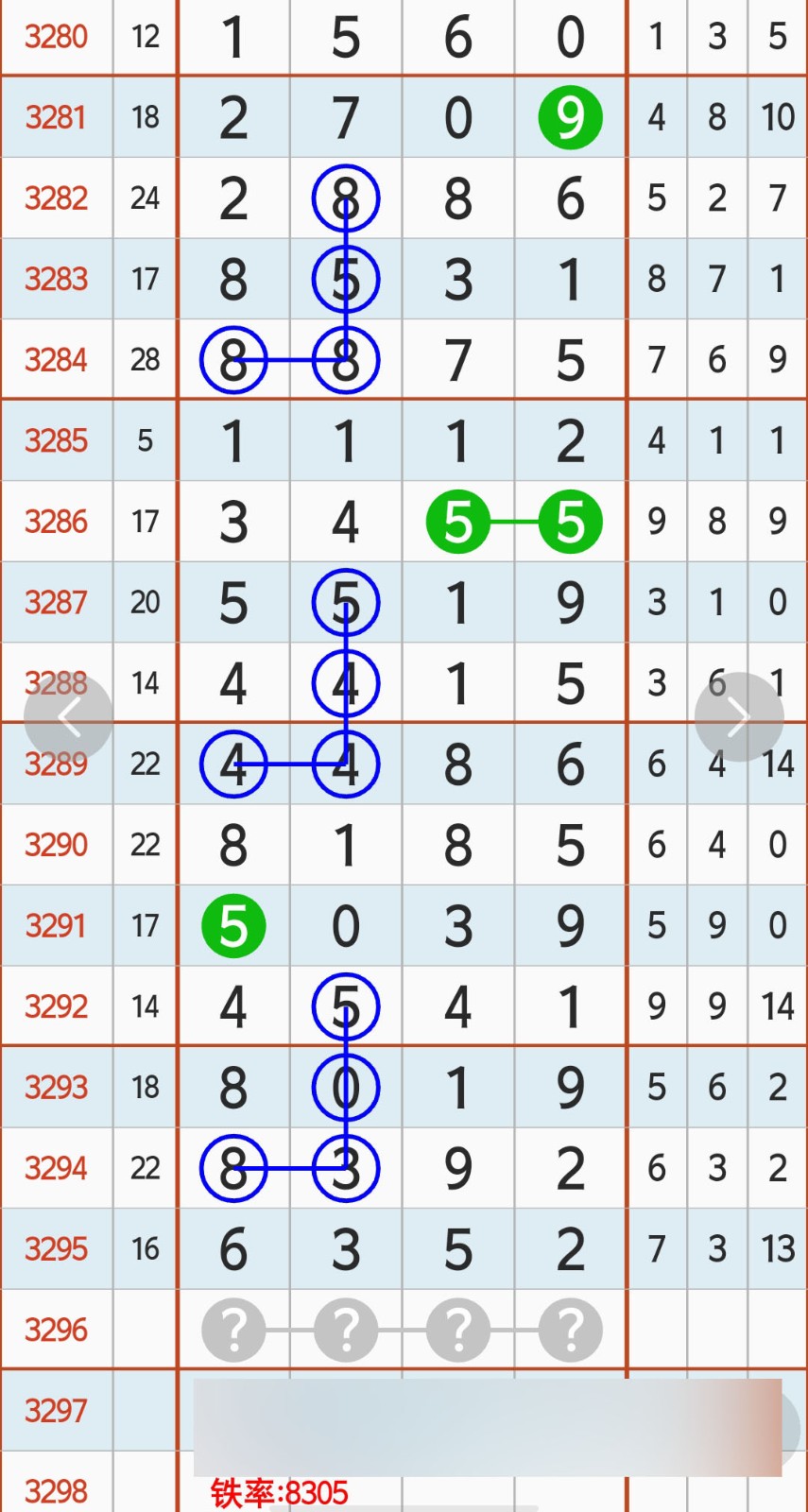Go to the previous image

68,717
